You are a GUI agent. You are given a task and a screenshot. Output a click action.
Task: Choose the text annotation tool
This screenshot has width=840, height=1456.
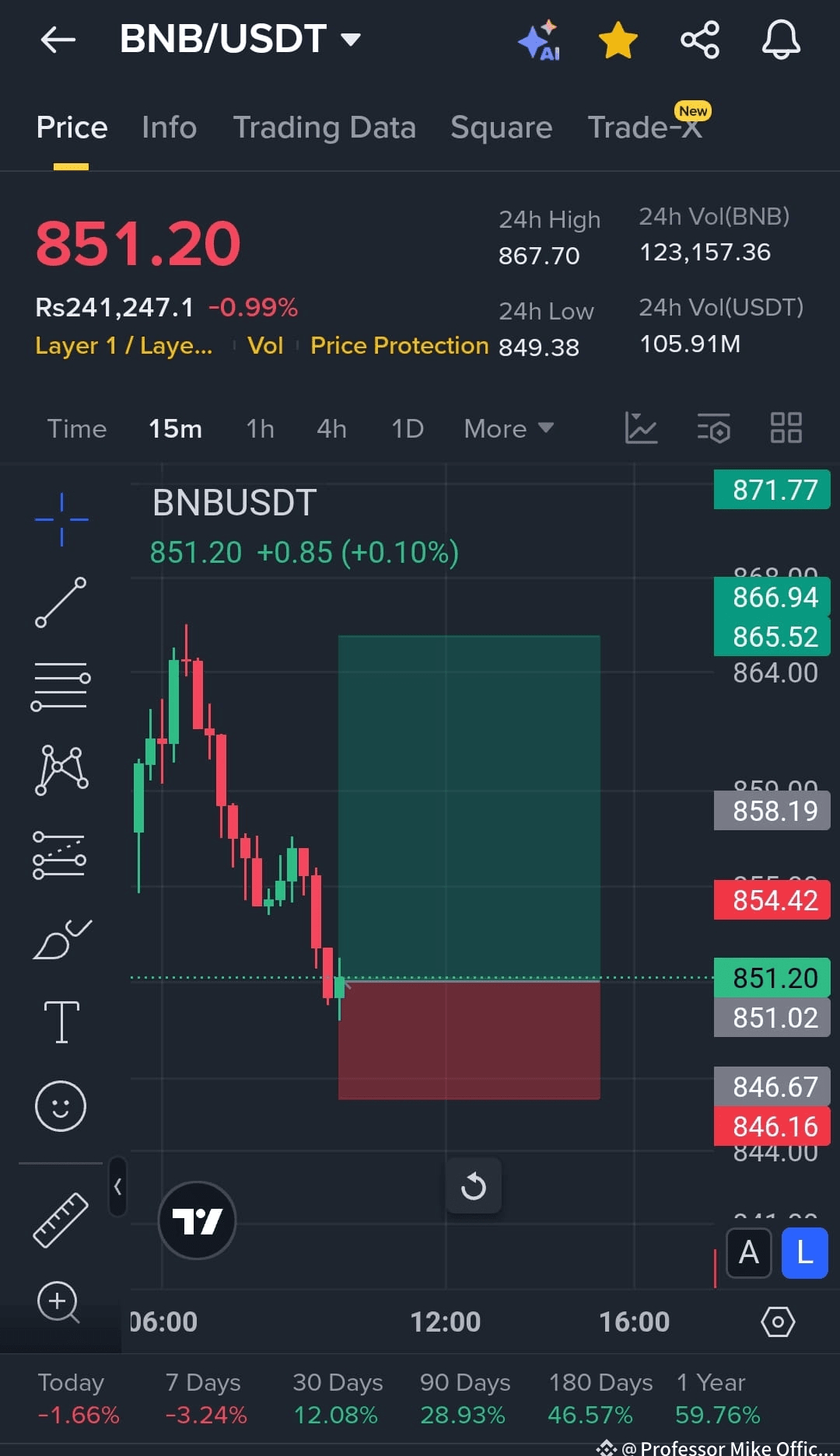61,1021
